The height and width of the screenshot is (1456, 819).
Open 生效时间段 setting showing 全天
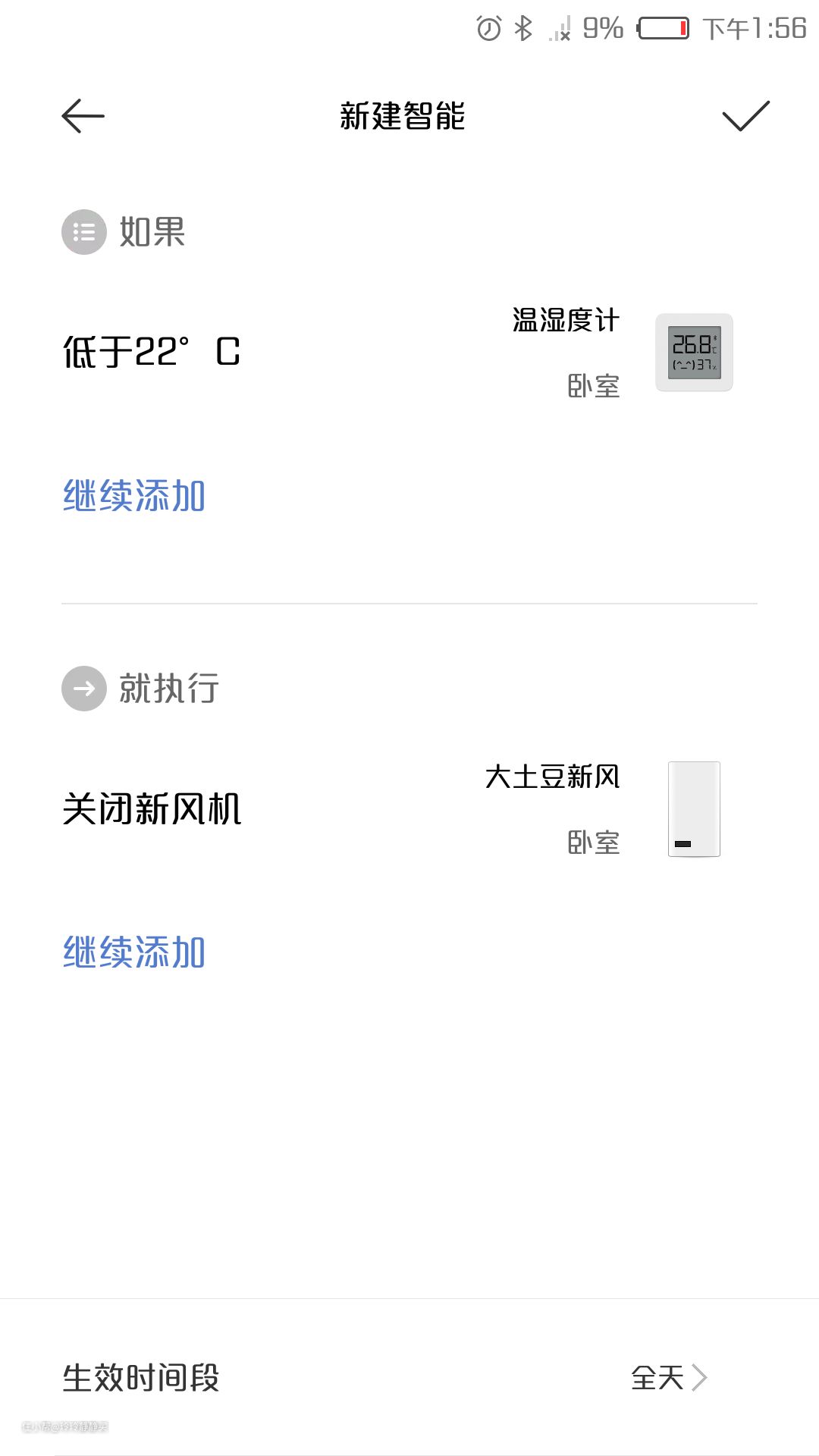pyautogui.click(x=409, y=1377)
